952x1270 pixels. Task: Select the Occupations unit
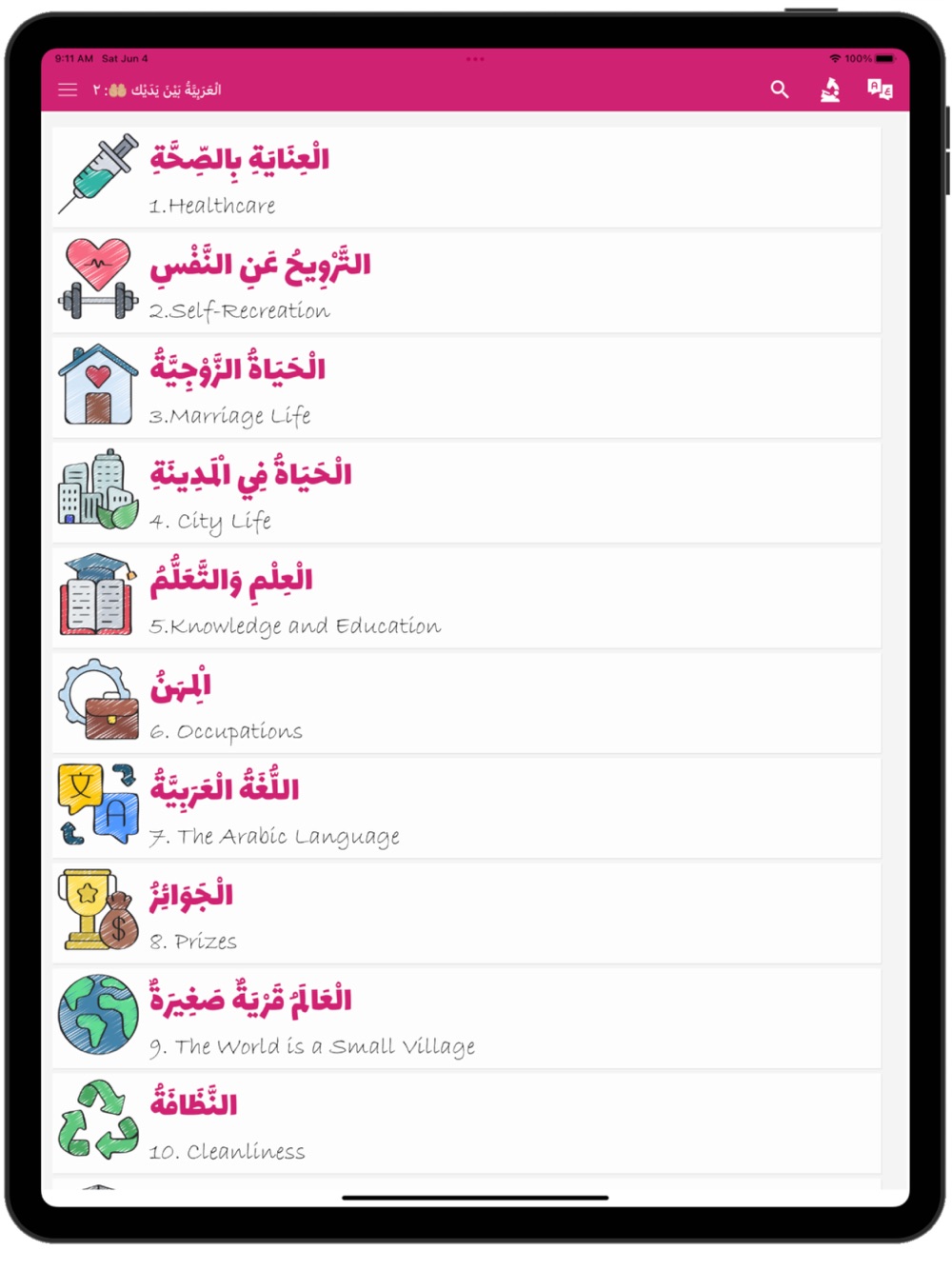click(x=466, y=703)
